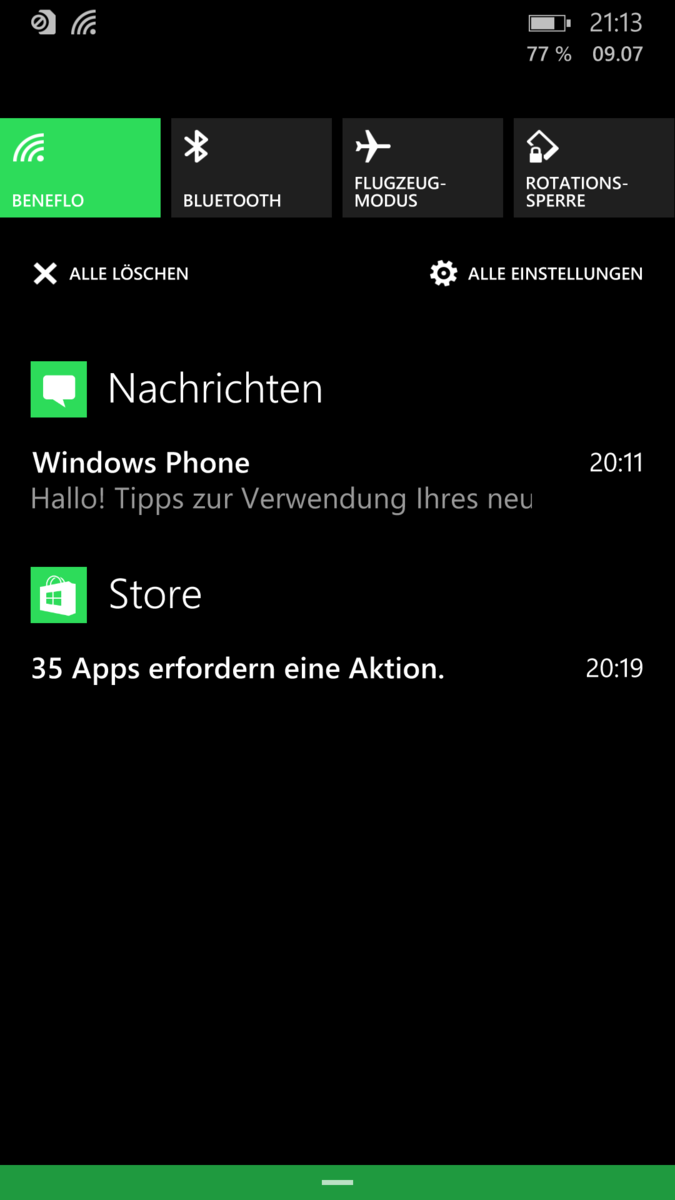Turn on Bluetooth

(251, 168)
